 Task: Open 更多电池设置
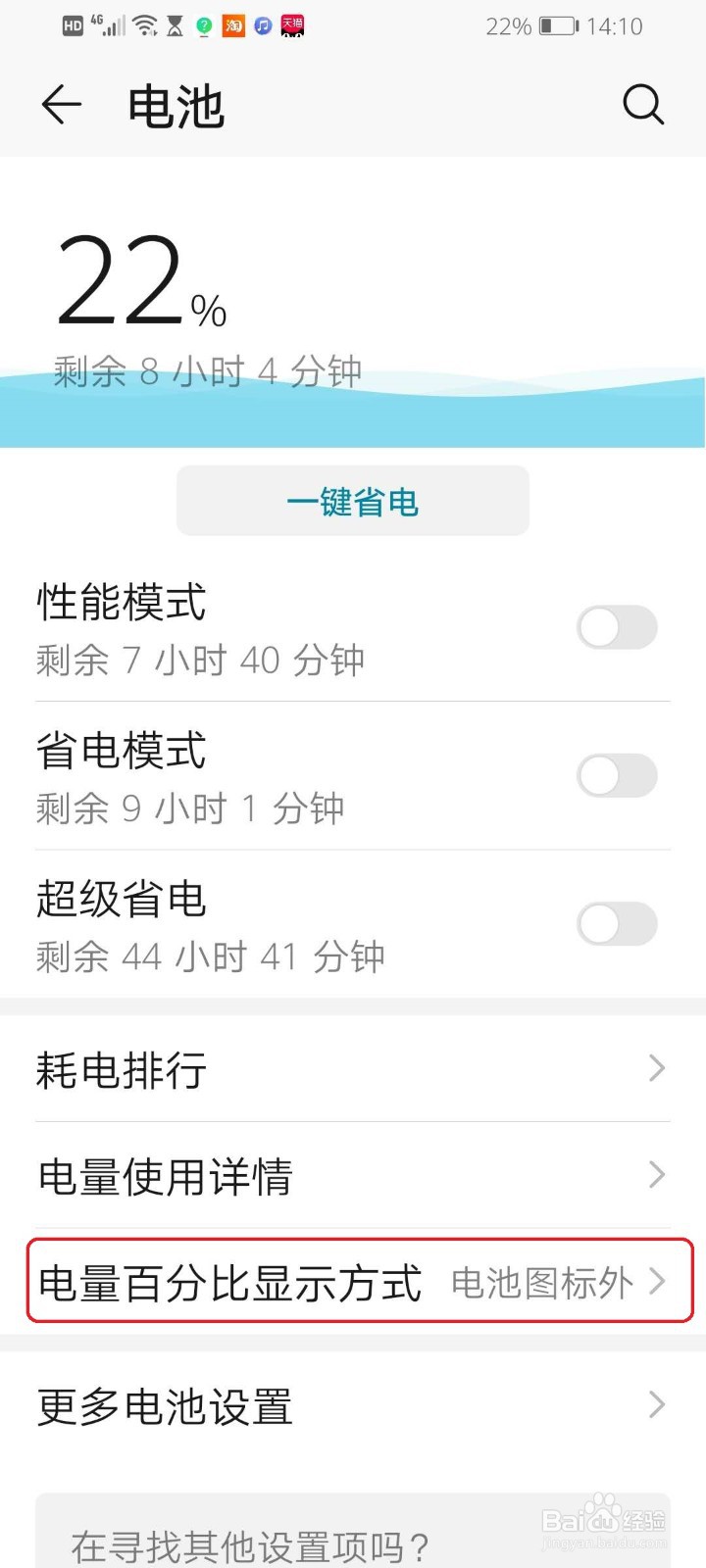(x=353, y=1406)
